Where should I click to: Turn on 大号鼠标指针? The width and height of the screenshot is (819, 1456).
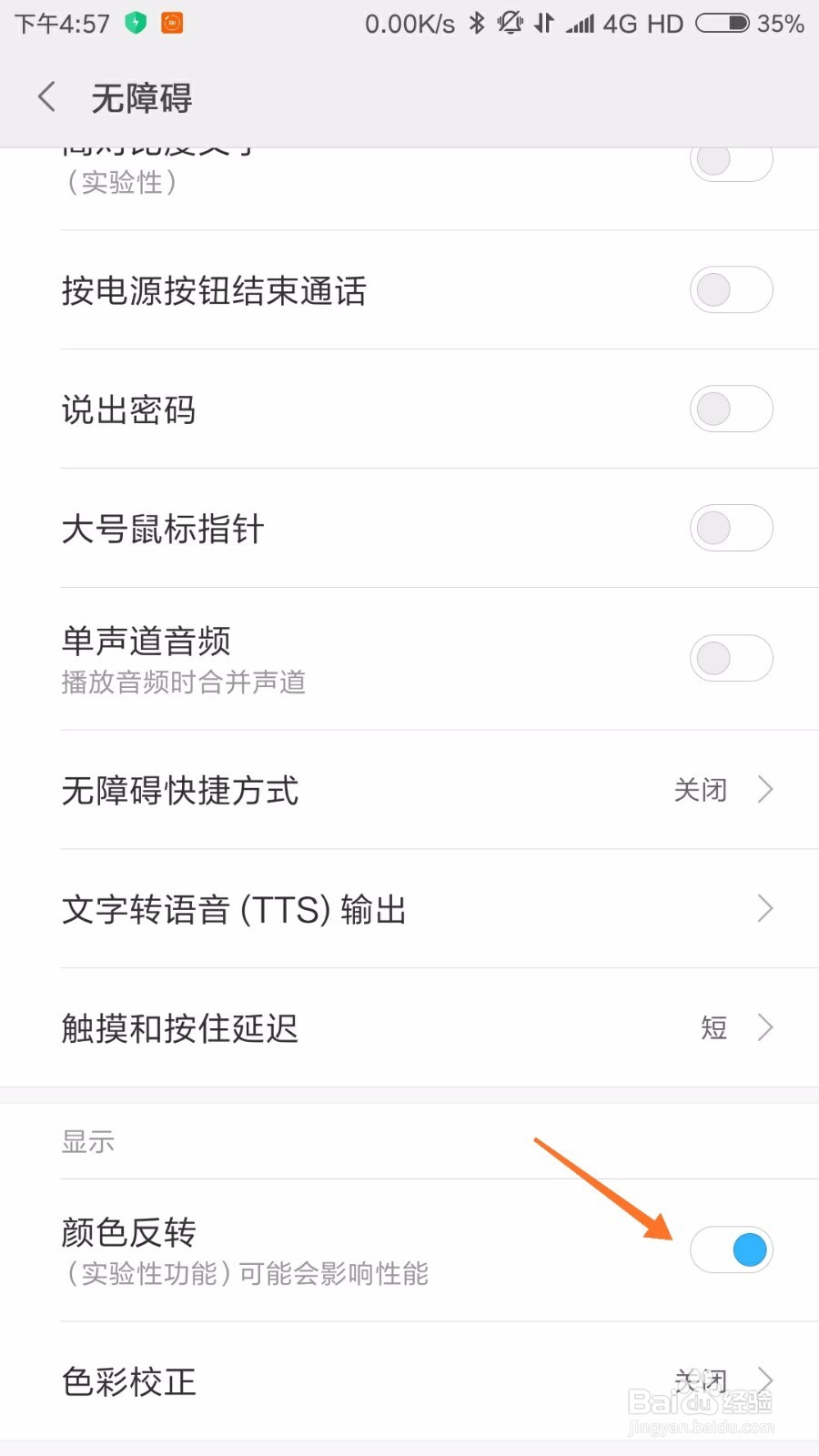click(x=731, y=529)
